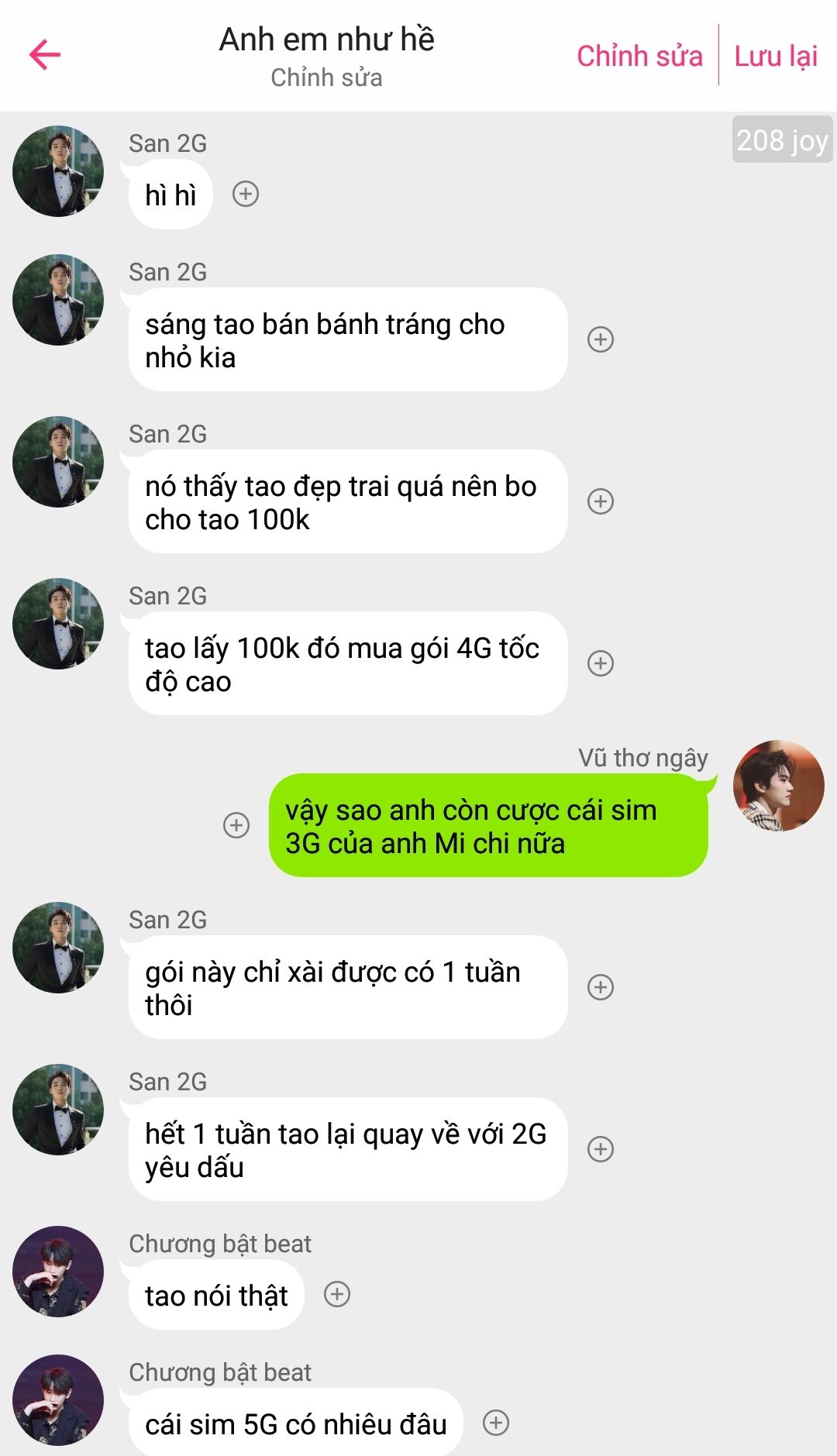Screen dimensions: 837x1456
Task: Tap plus beside "cái sim 5G có nhiêu đâu"
Action: pos(496,1423)
